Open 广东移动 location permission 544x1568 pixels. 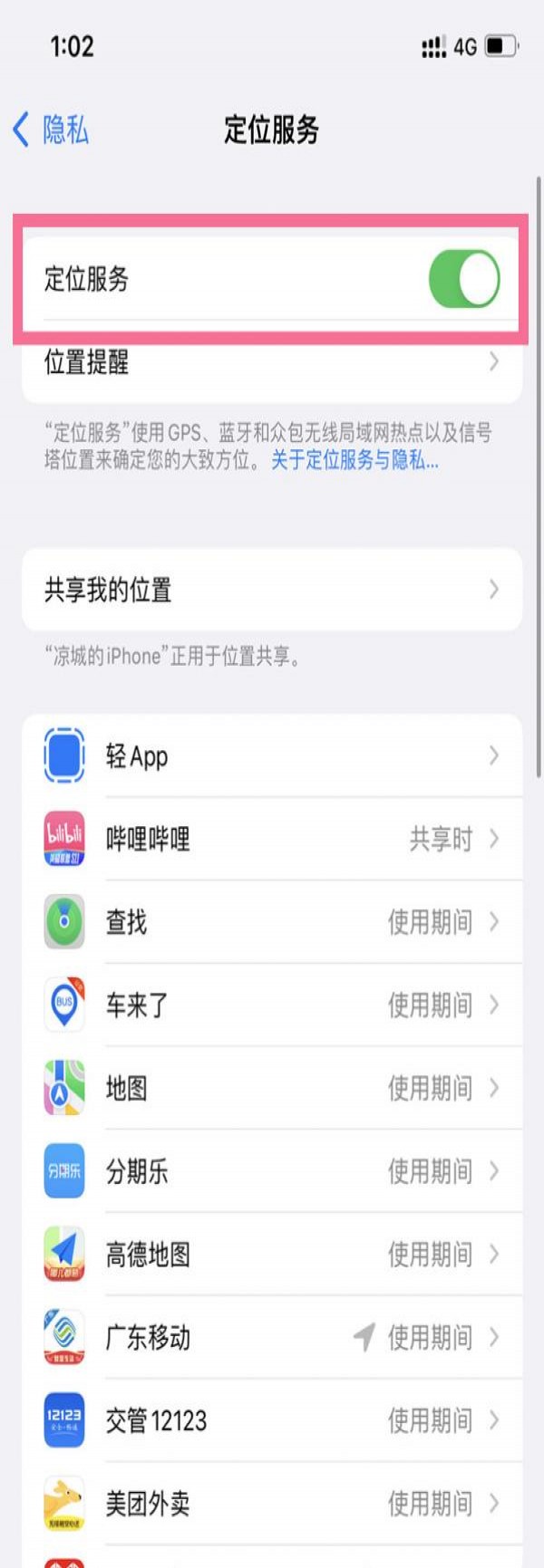coord(272,1337)
